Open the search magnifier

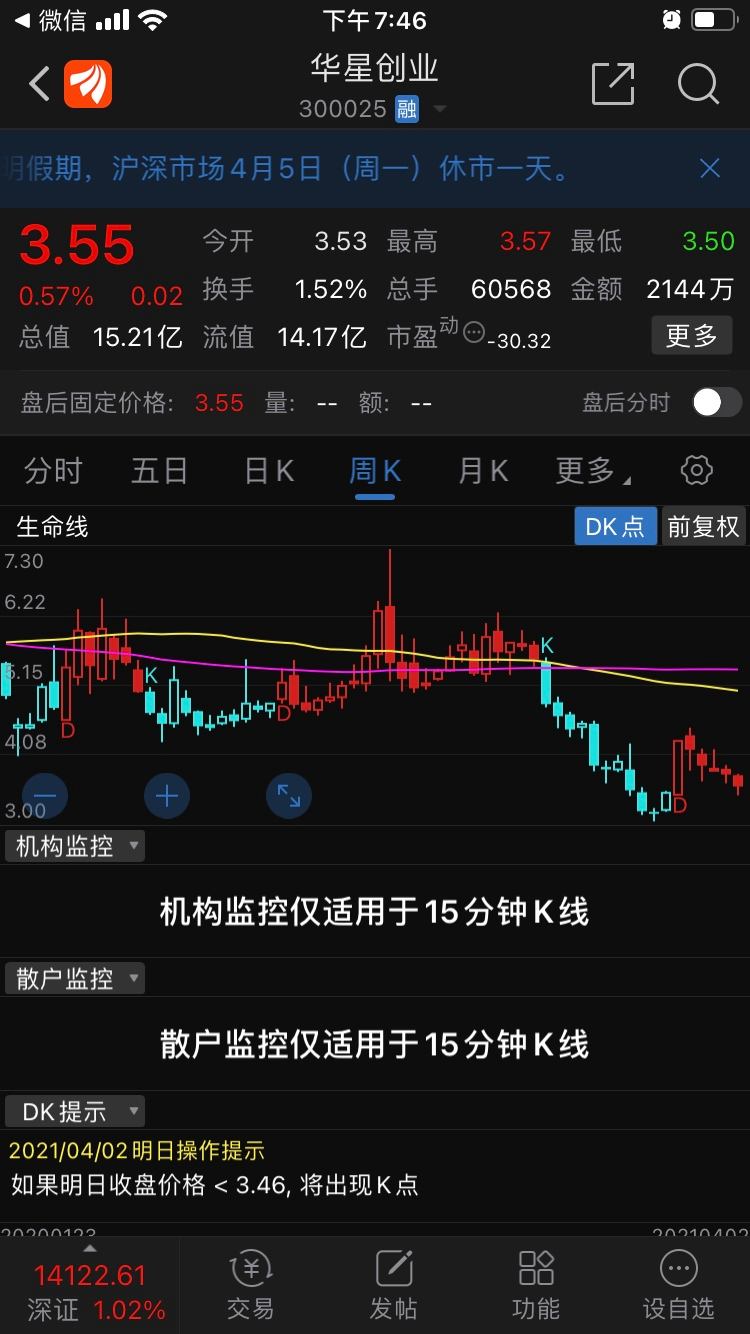[698, 84]
